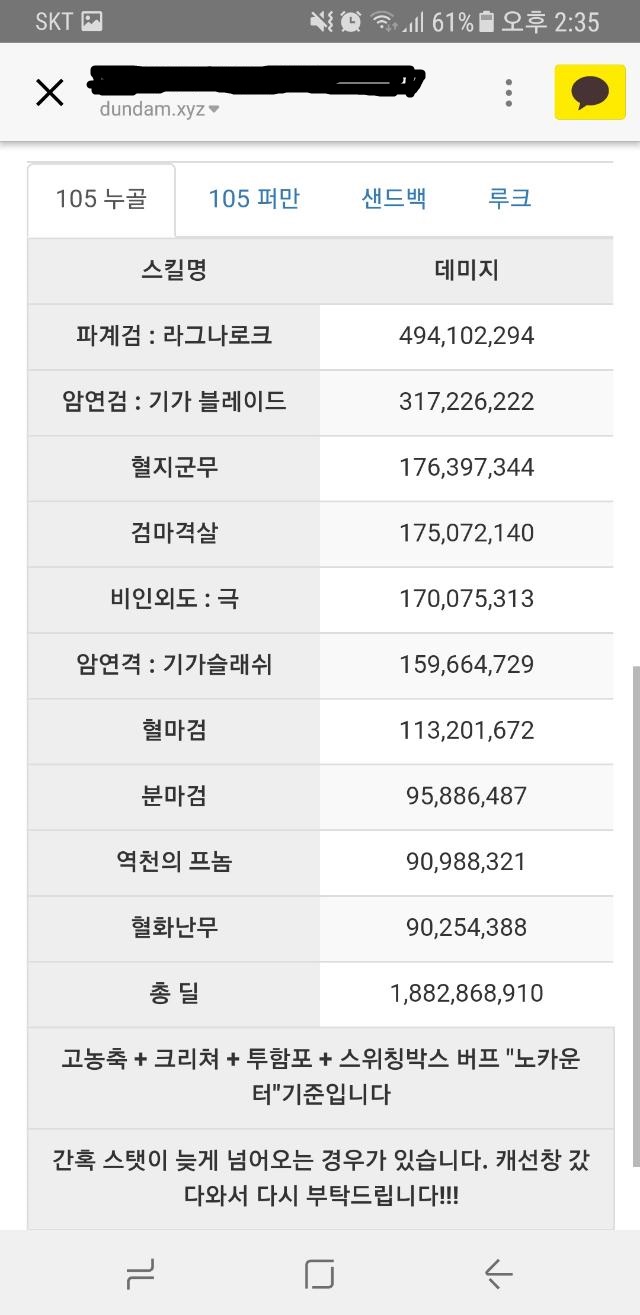This screenshot has width=640, height=1315.
Task: Switch to the 루크 tab
Action: point(510,198)
